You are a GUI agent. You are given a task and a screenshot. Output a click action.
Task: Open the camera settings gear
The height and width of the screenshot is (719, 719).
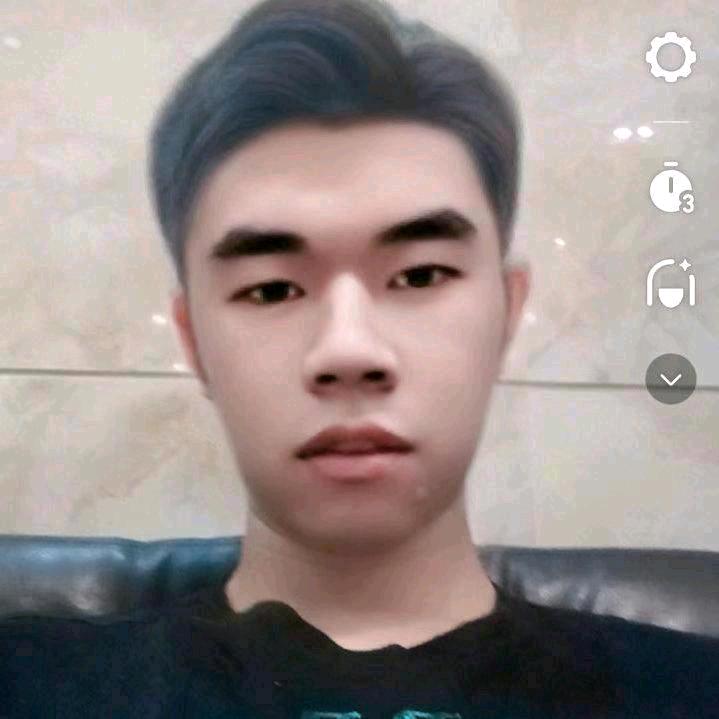pos(670,57)
